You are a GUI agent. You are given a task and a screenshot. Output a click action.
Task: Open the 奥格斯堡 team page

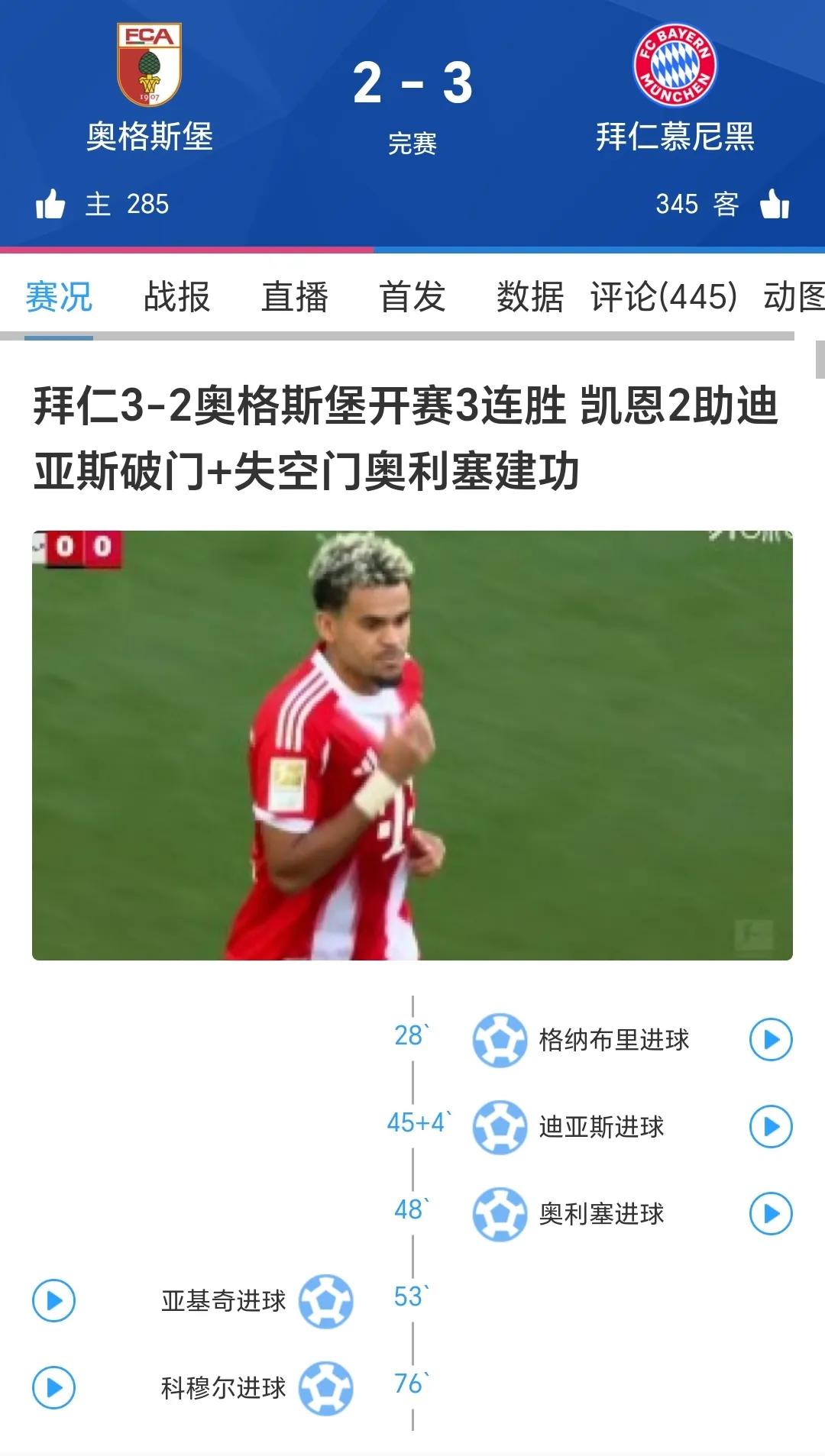(149, 88)
